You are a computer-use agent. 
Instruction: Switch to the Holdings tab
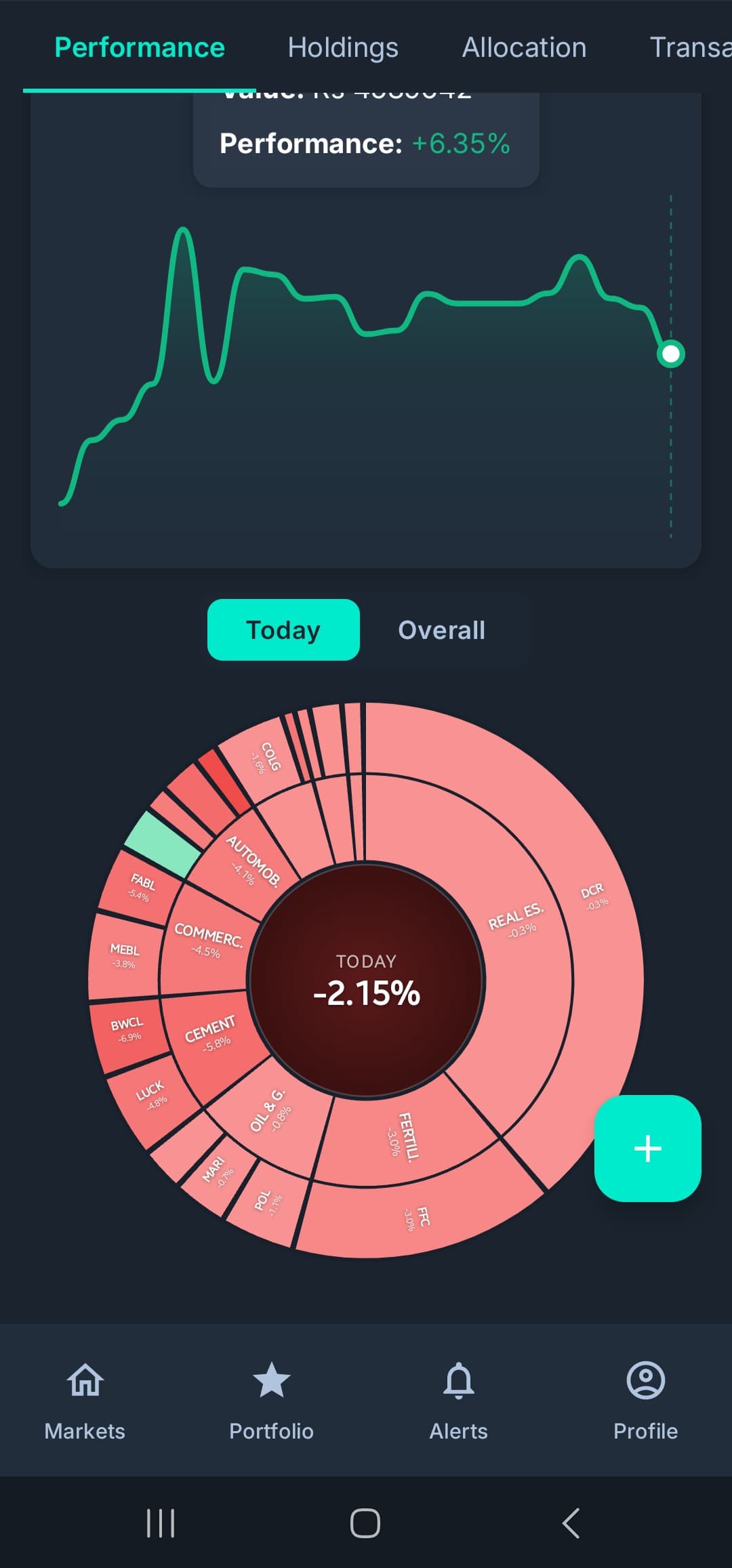[342, 47]
